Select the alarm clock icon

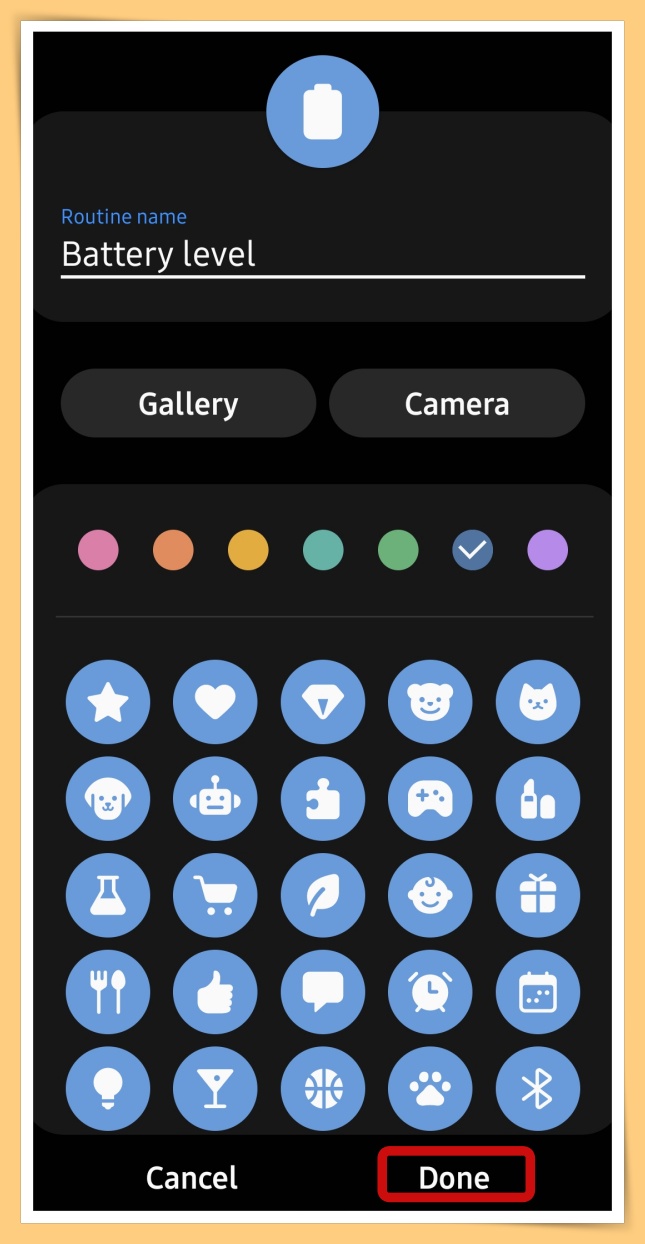(x=430, y=991)
